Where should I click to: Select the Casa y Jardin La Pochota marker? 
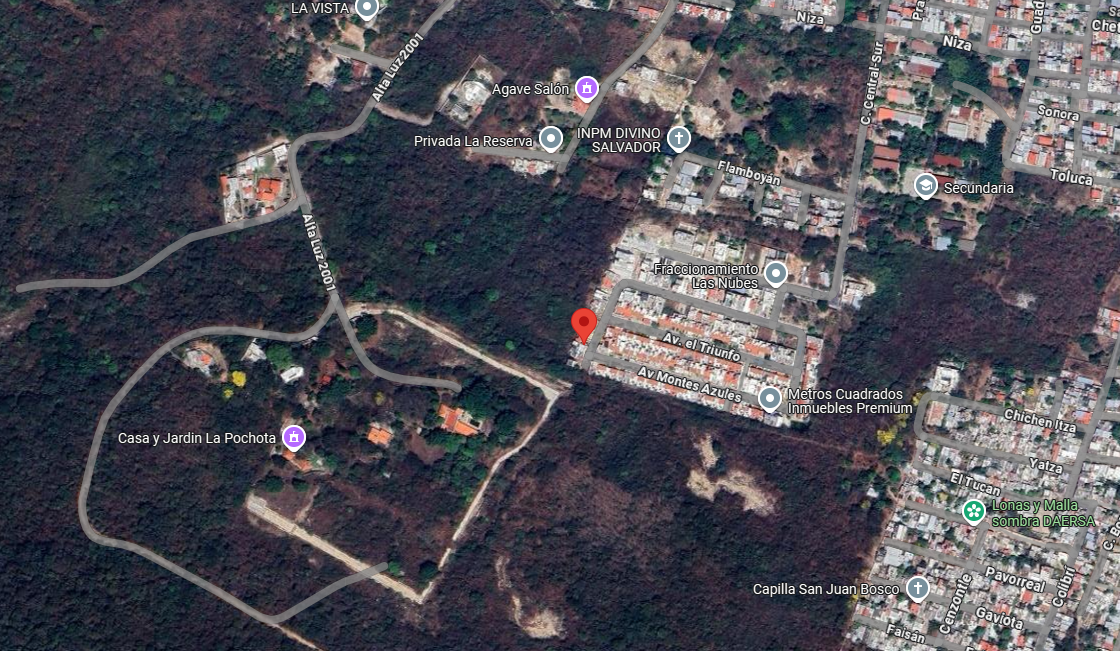click(x=294, y=437)
